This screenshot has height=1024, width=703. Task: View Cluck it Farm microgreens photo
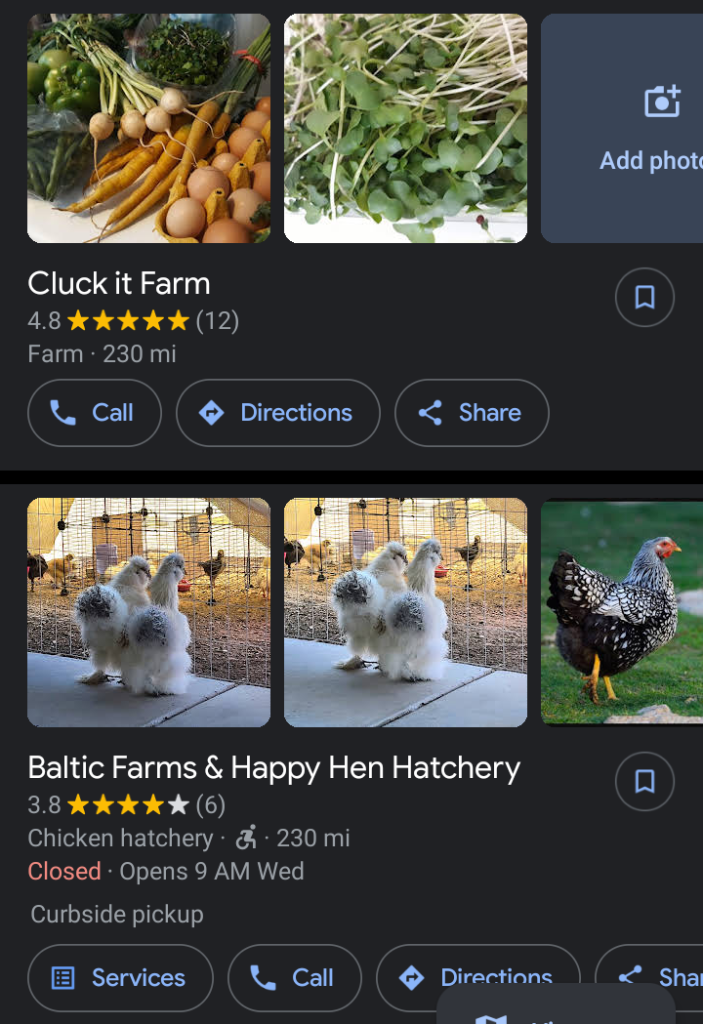click(405, 128)
